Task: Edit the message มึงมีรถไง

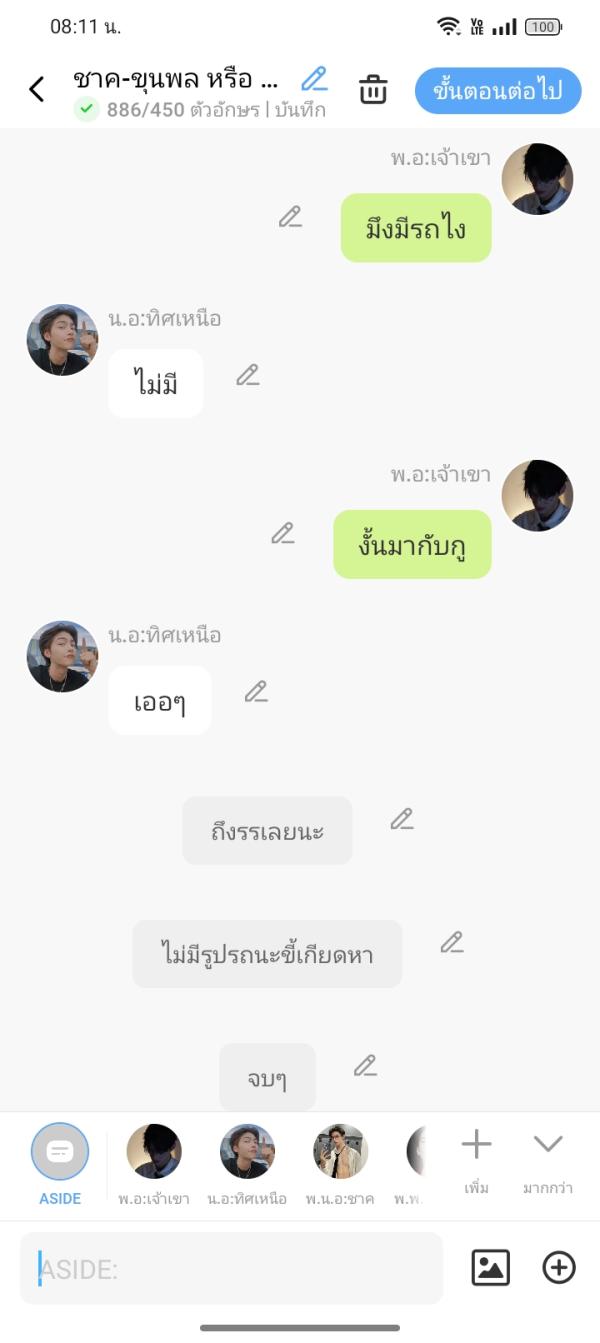Action: point(290,217)
